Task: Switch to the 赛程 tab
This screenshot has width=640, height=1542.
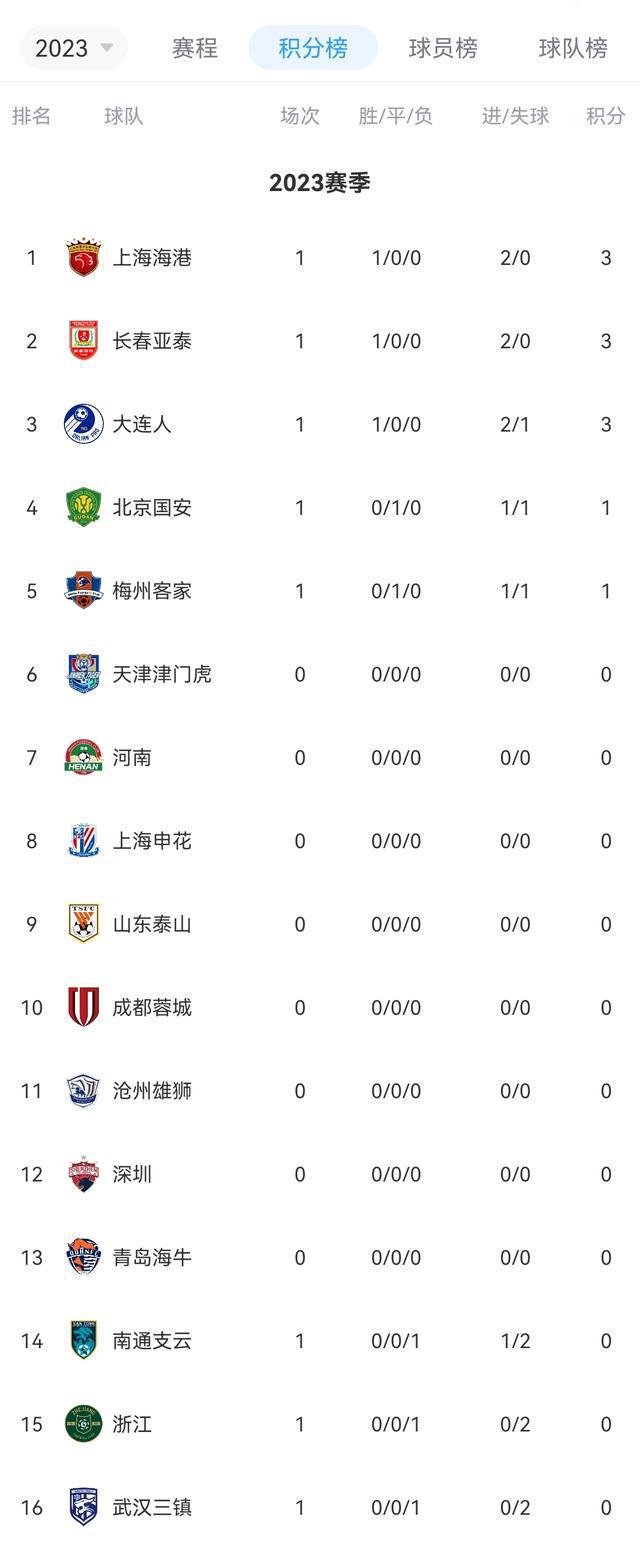Action: tap(194, 48)
